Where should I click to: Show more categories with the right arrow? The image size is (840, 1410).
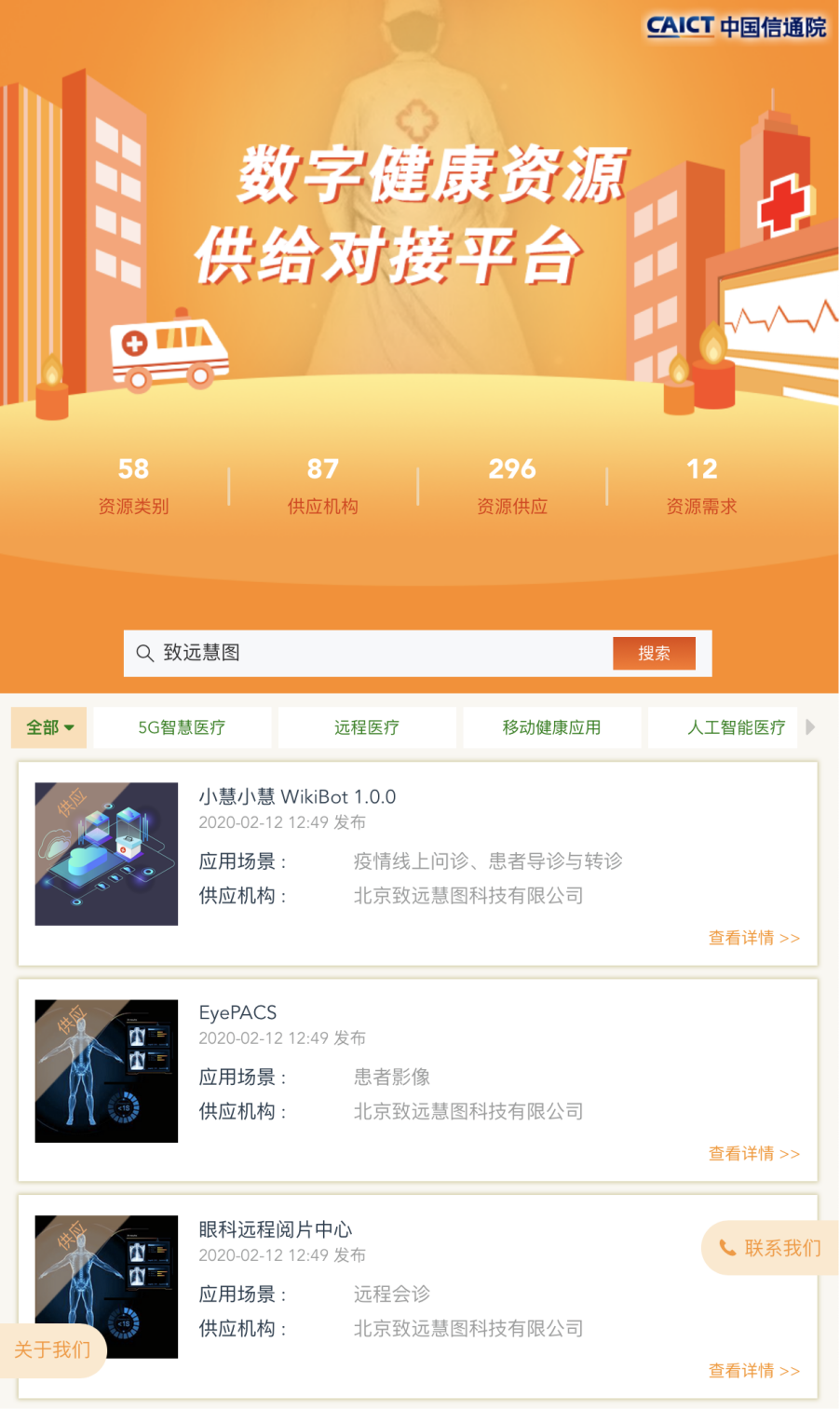tap(810, 727)
